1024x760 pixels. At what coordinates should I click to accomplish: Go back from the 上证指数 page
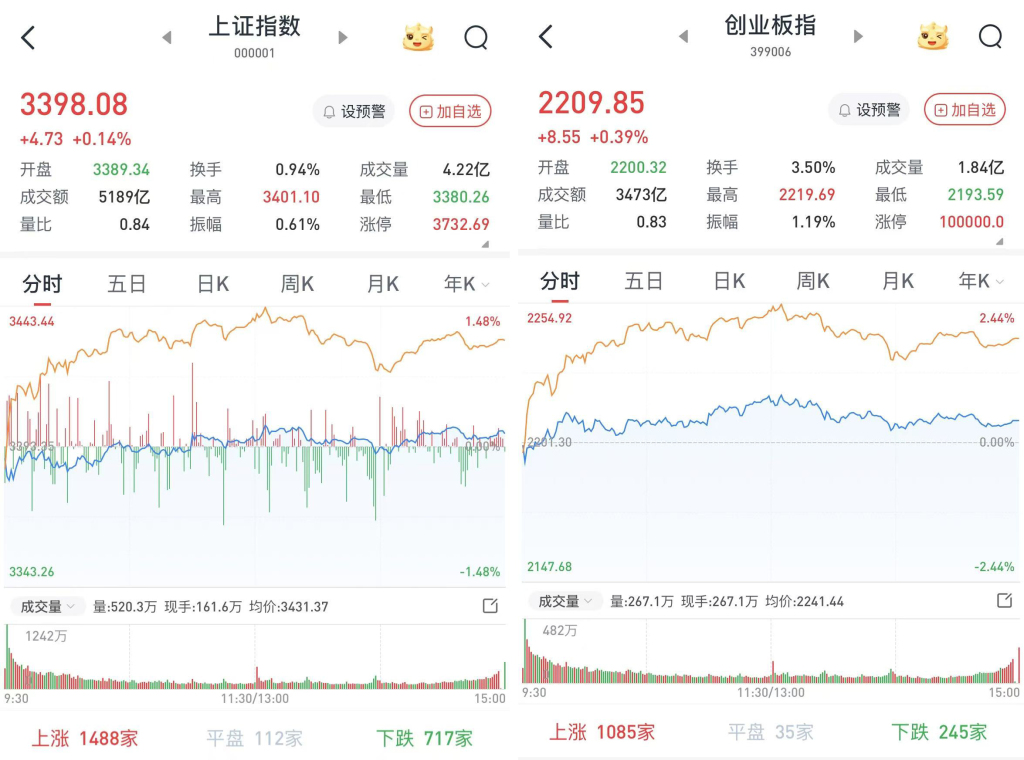28,38
